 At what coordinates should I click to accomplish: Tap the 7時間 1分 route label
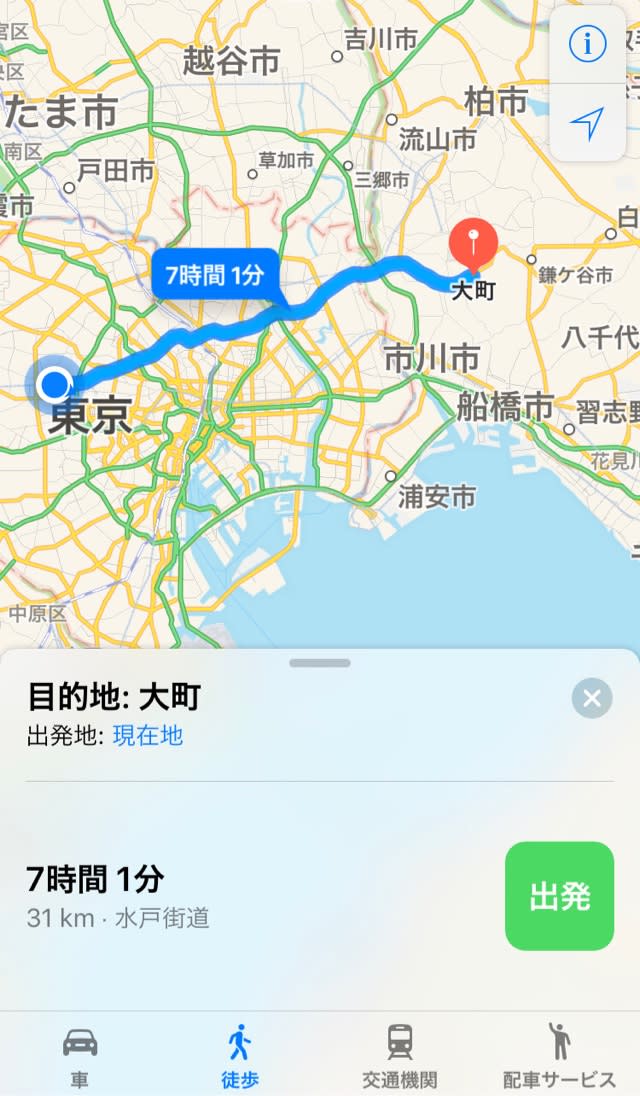click(x=215, y=275)
